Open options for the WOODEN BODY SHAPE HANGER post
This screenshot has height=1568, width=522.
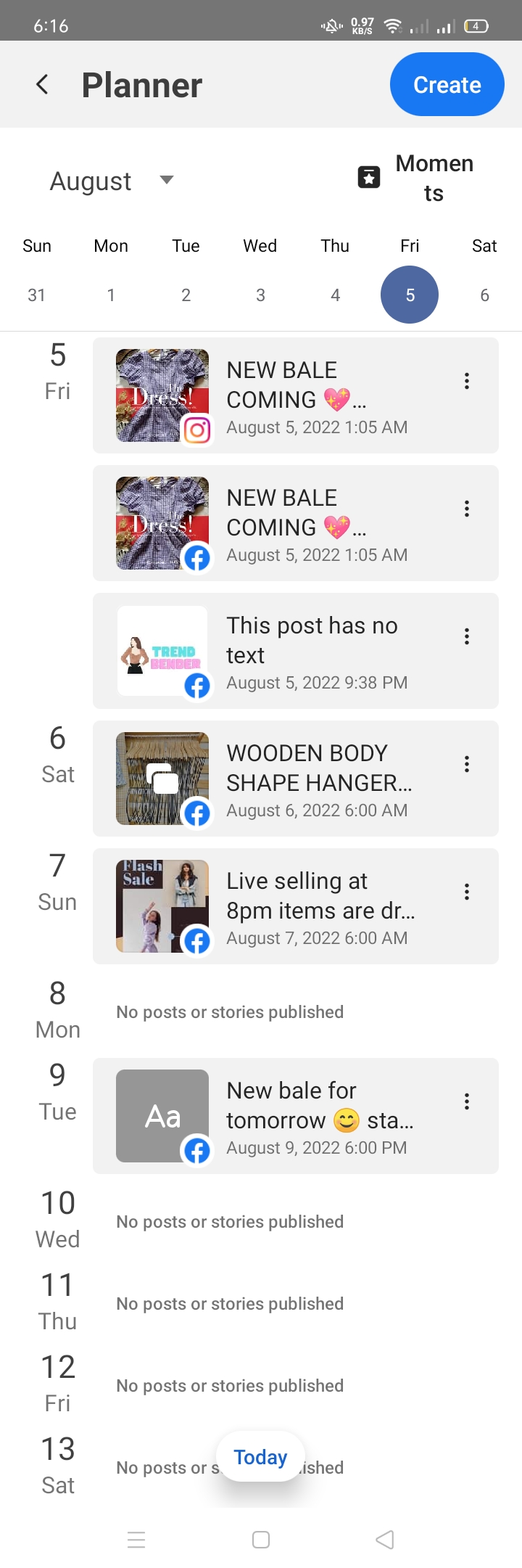pos(467,764)
